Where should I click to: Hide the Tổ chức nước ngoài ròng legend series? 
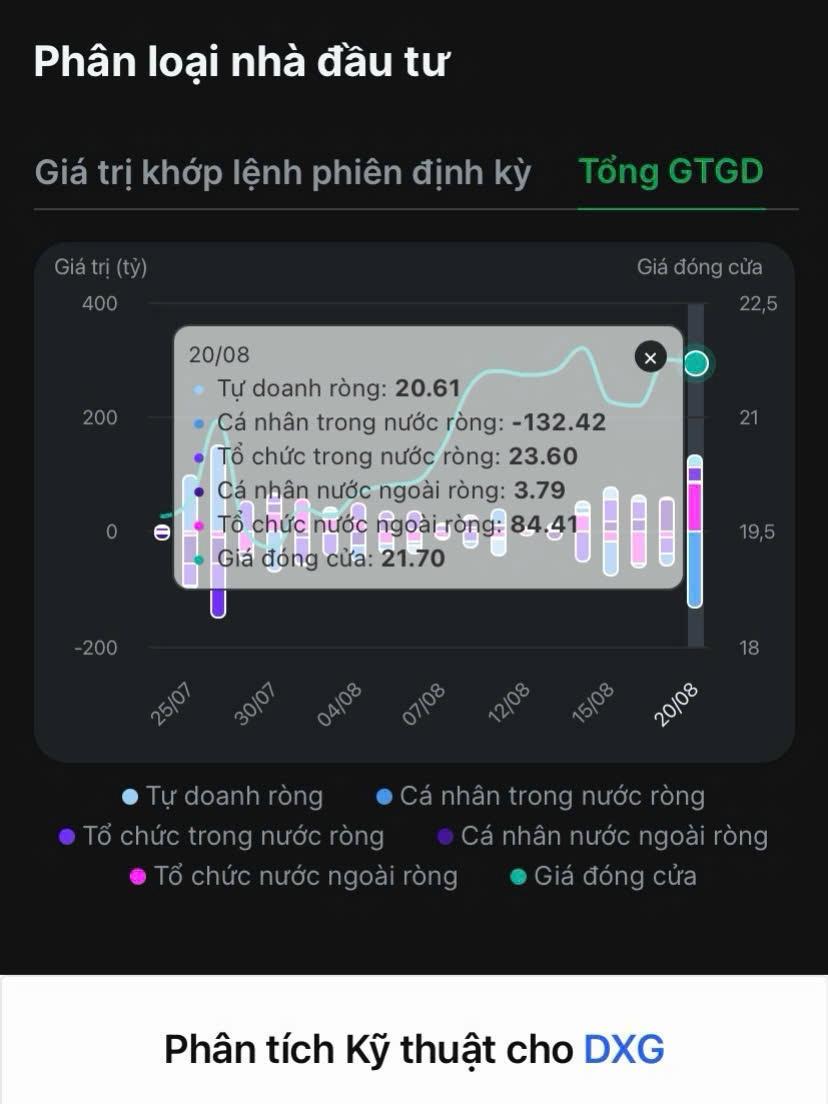(x=293, y=877)
